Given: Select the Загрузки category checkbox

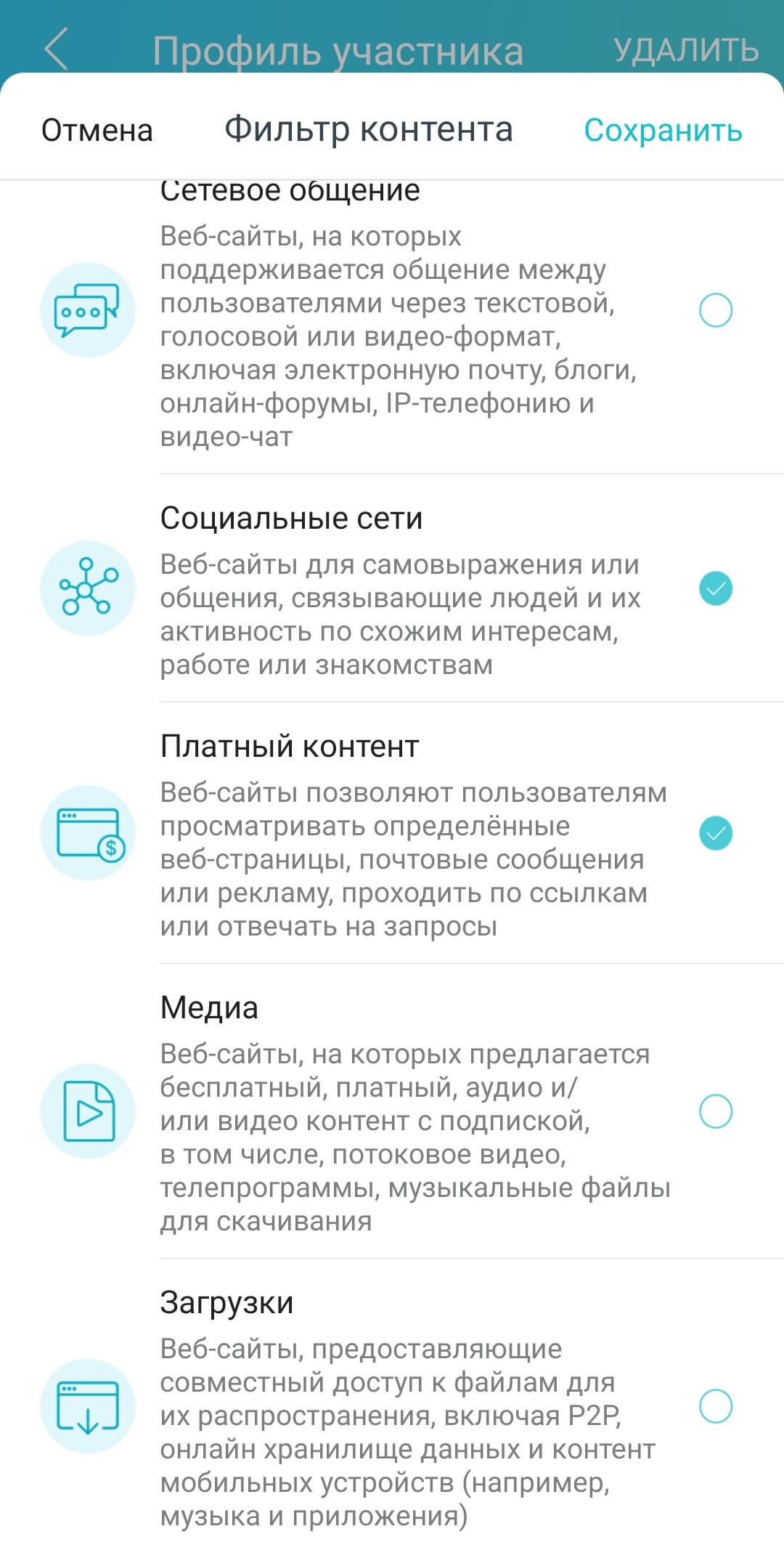Looking at the screenshot, I should 715,1406.
